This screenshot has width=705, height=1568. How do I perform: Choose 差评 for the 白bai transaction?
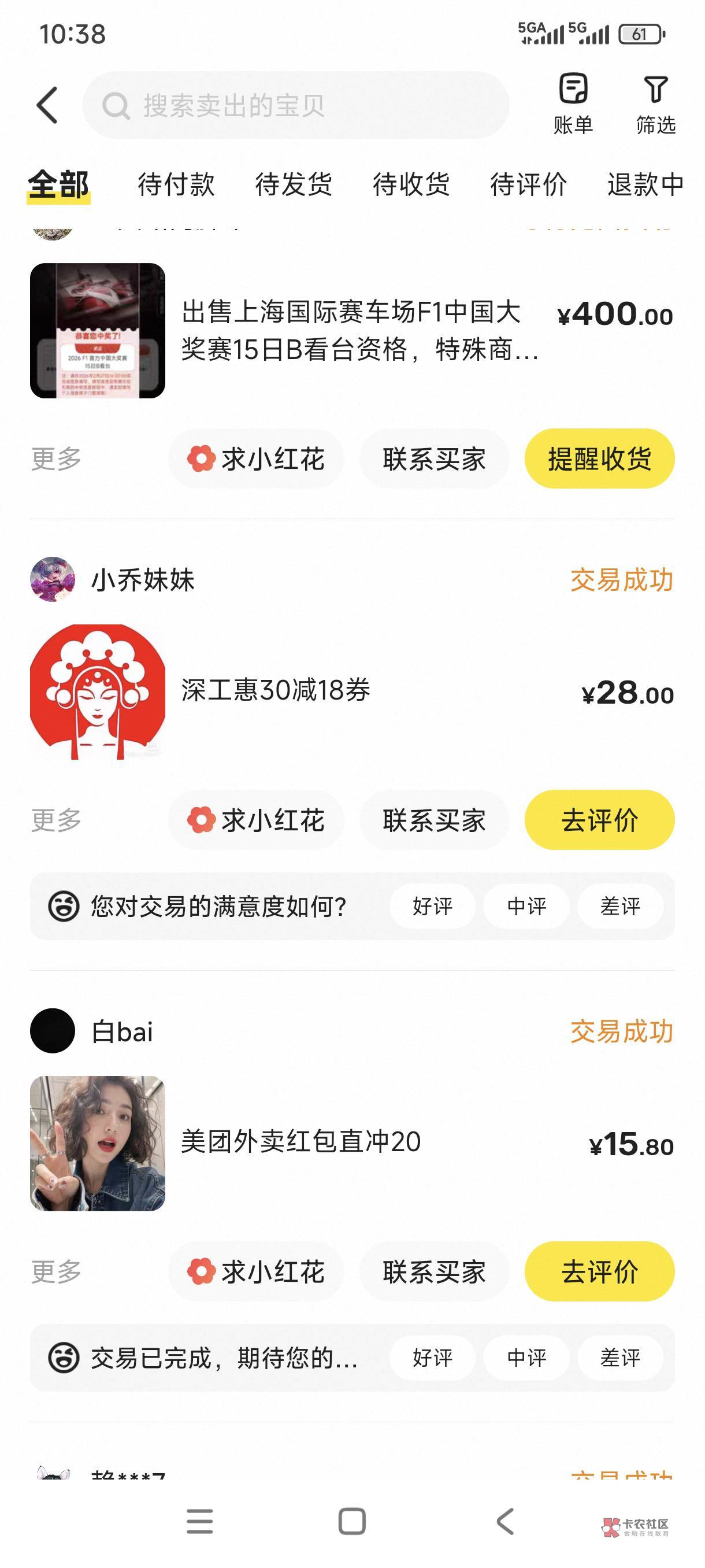(620, 1358)
